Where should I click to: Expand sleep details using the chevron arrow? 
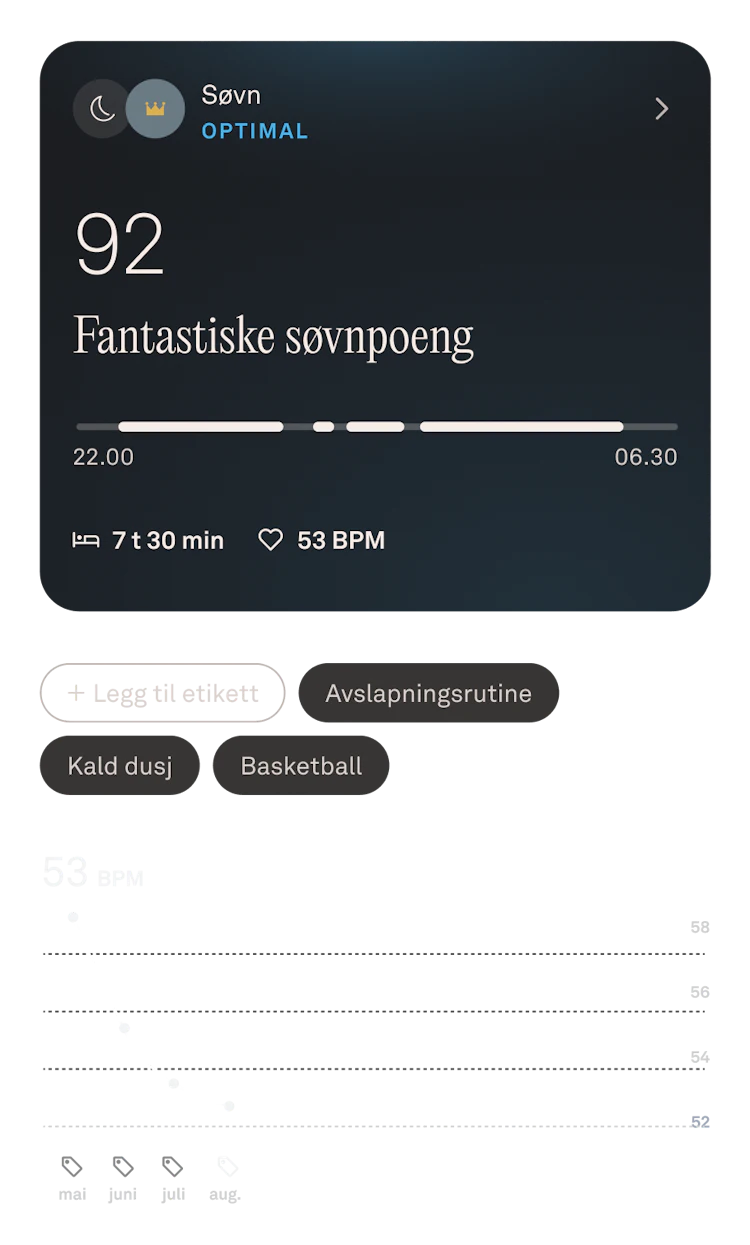pyautogui.click(x=661, y=109)
